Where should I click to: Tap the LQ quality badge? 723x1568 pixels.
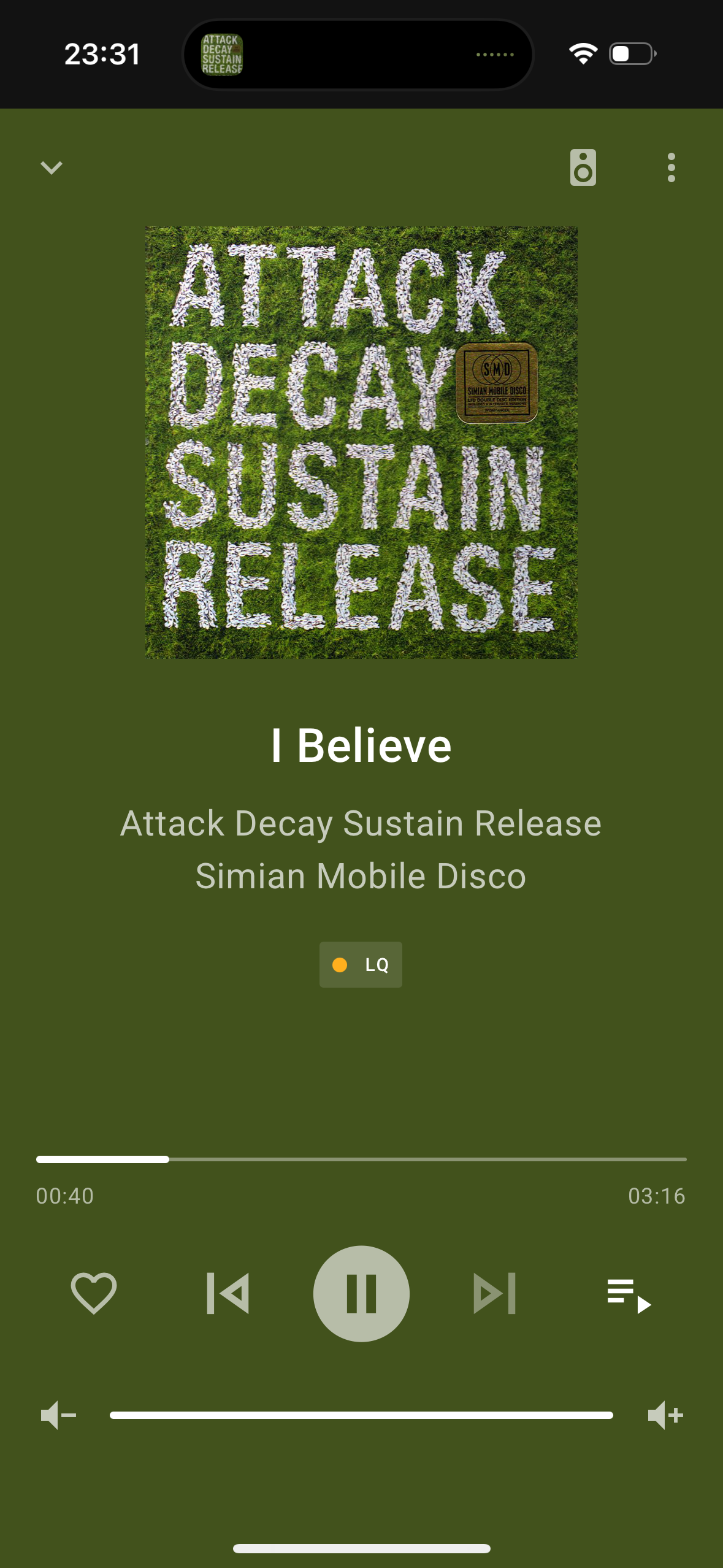361,964
